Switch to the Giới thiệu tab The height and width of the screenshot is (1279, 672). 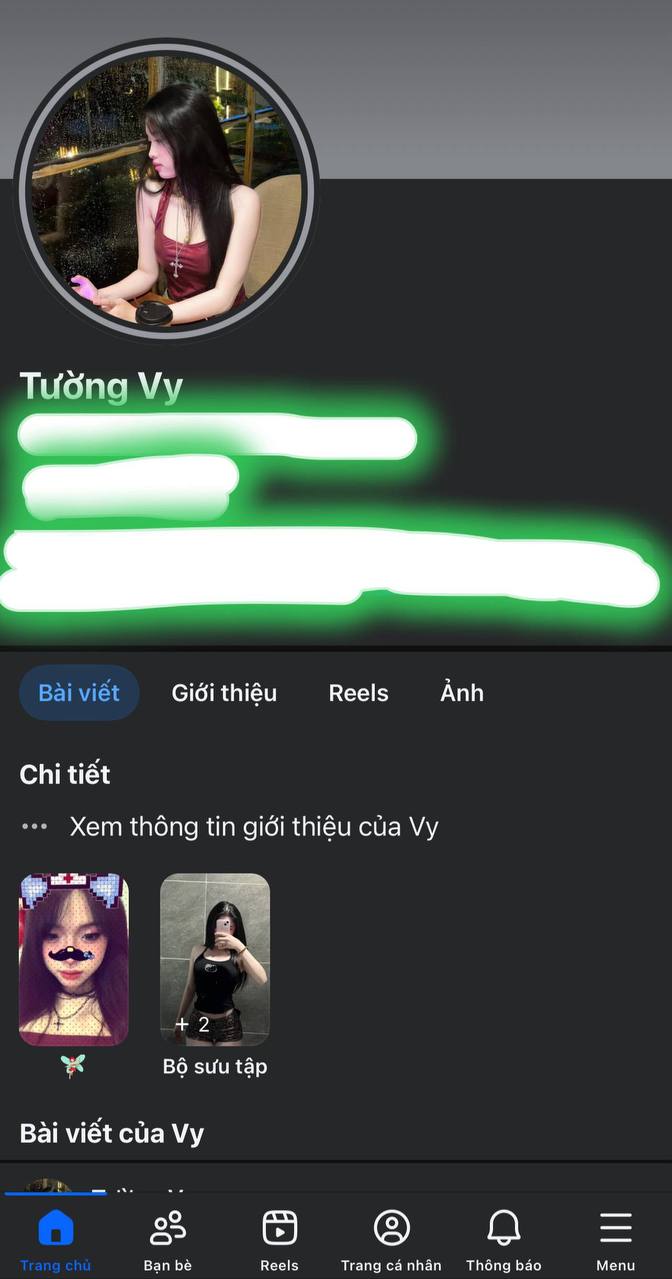point(224,693)
